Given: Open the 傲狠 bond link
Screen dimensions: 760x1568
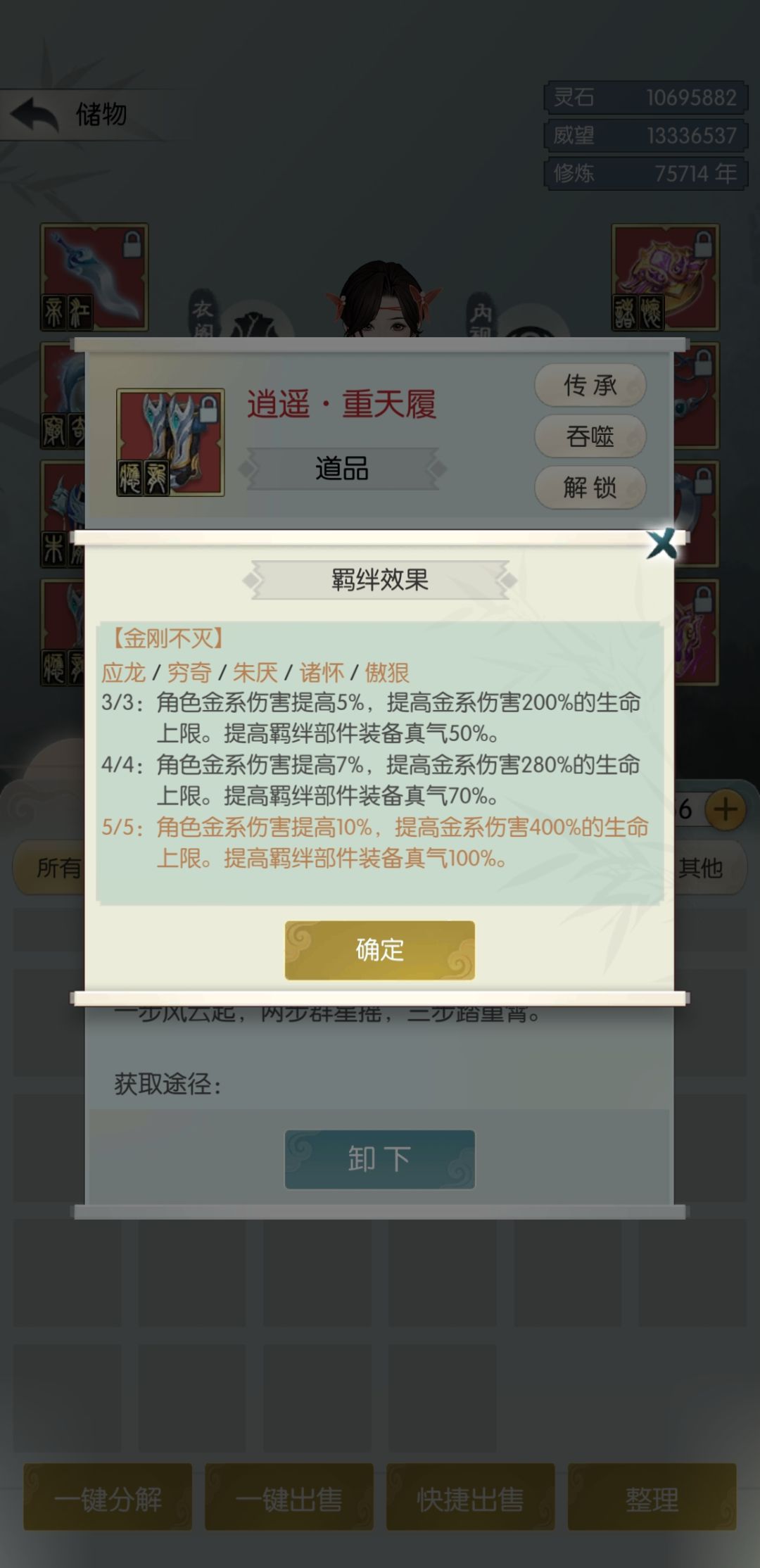Looking at the screenshot, I should coord(386,674).
